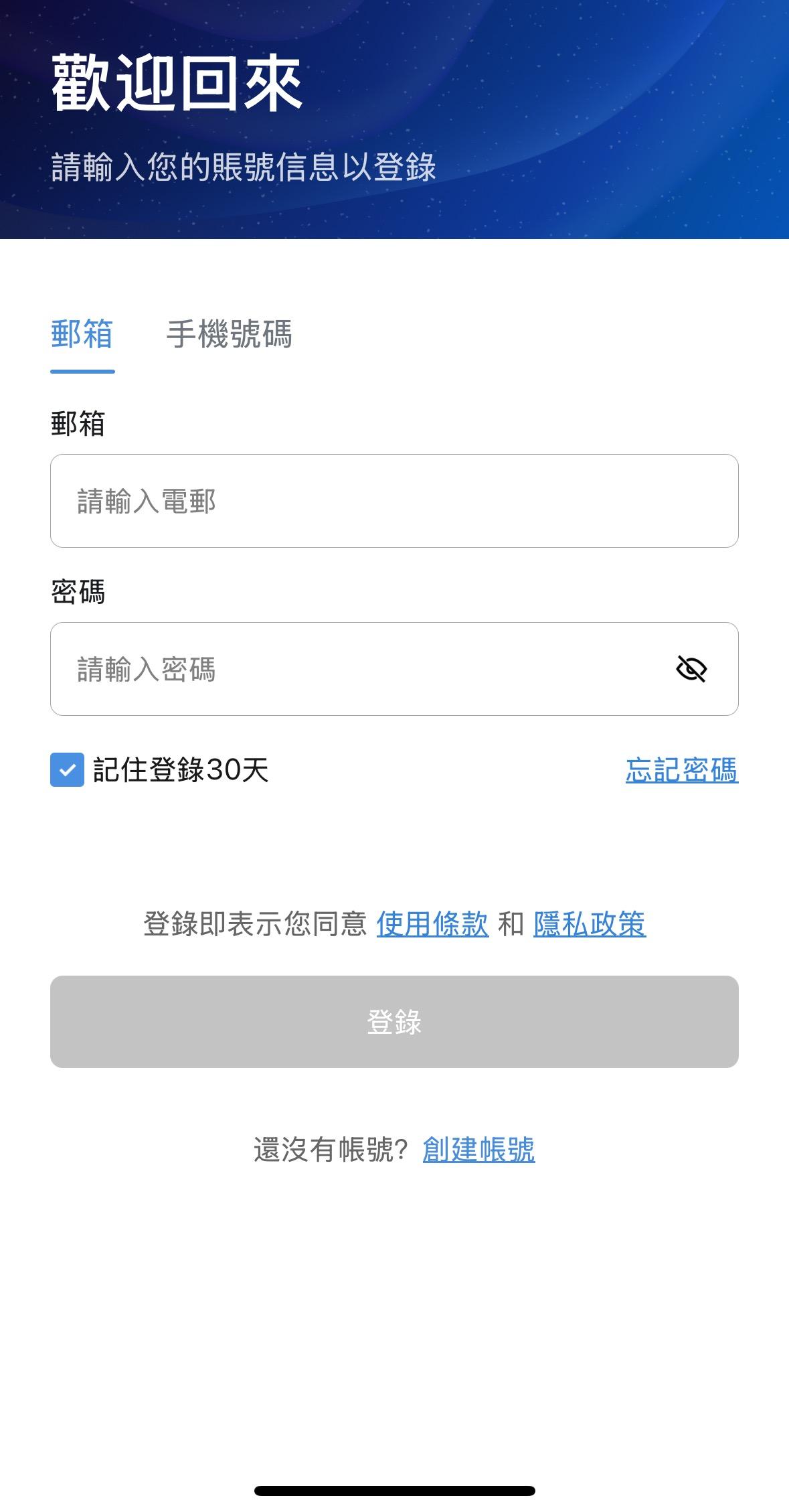View the 隱私政策 link
Image resolution: width=789 pixels, height=1512 pixels.
coord(589,924)
